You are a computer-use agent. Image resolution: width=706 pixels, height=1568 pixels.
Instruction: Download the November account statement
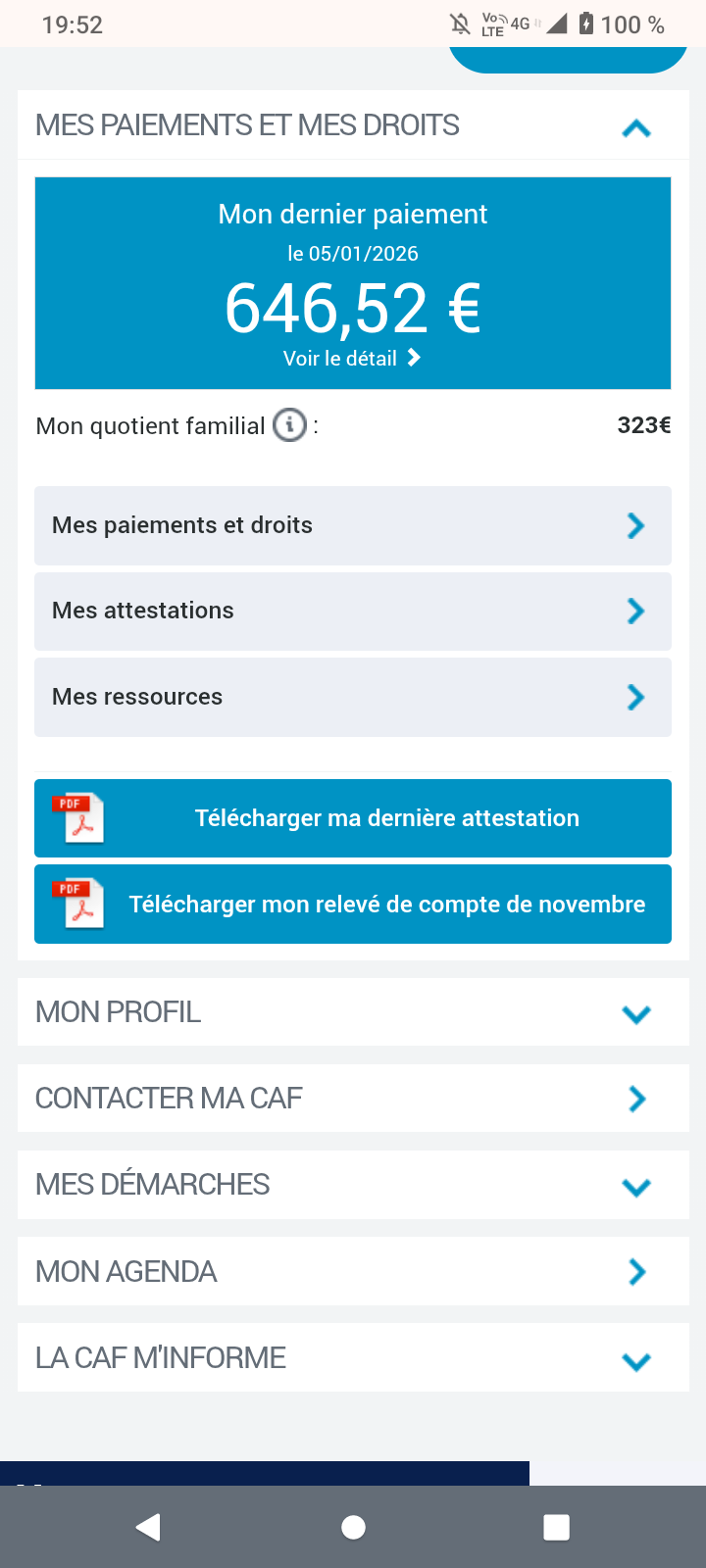pos(353,905)
